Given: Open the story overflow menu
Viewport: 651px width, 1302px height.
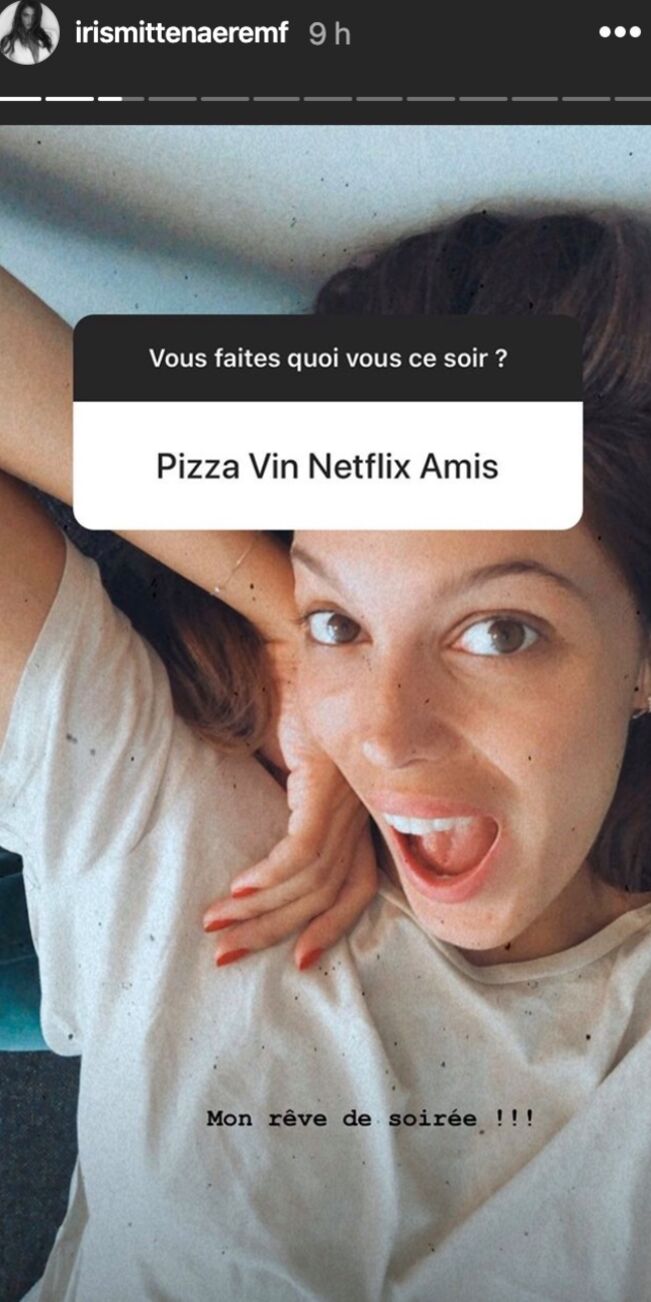Looking at the screenshot, I should coord(618,33).
